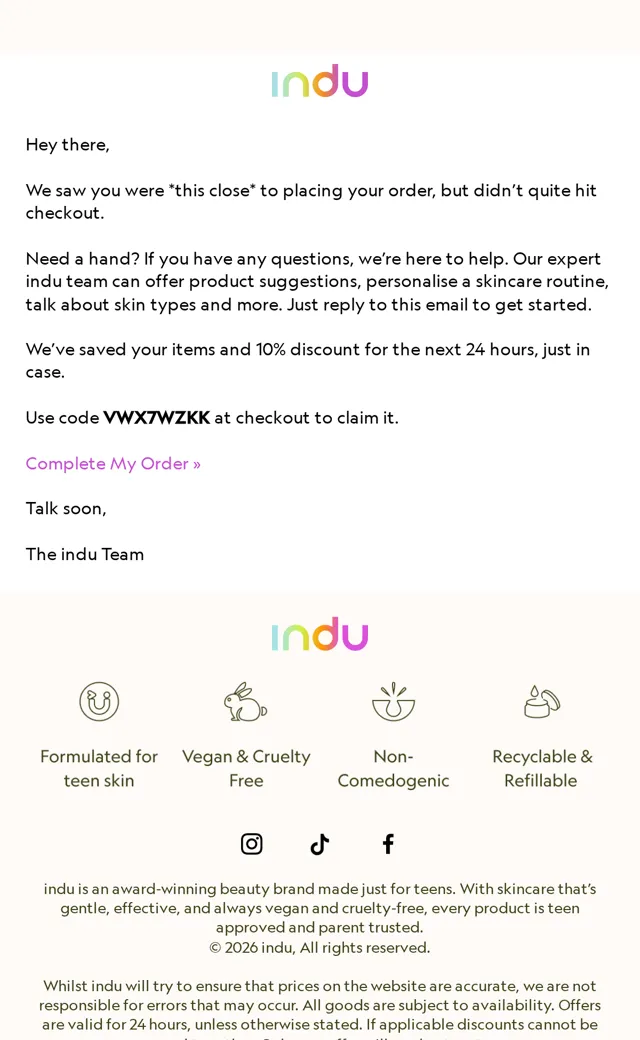The height and width of the screenshot is (1040, 640).
Task: Visit indu's Instagram page
Action: (x=251, y=844)
